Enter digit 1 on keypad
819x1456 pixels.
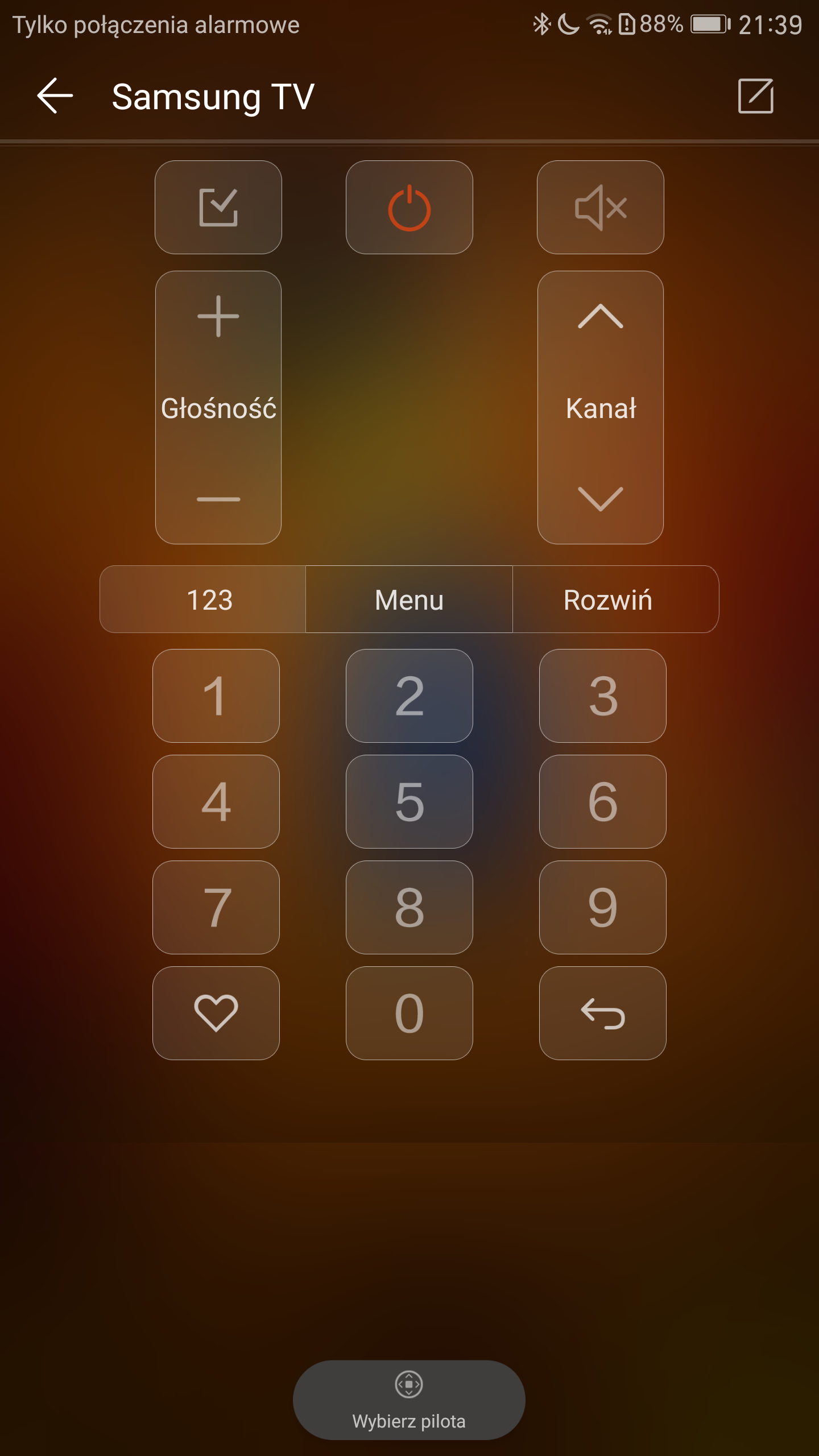[x=216, y=696]
